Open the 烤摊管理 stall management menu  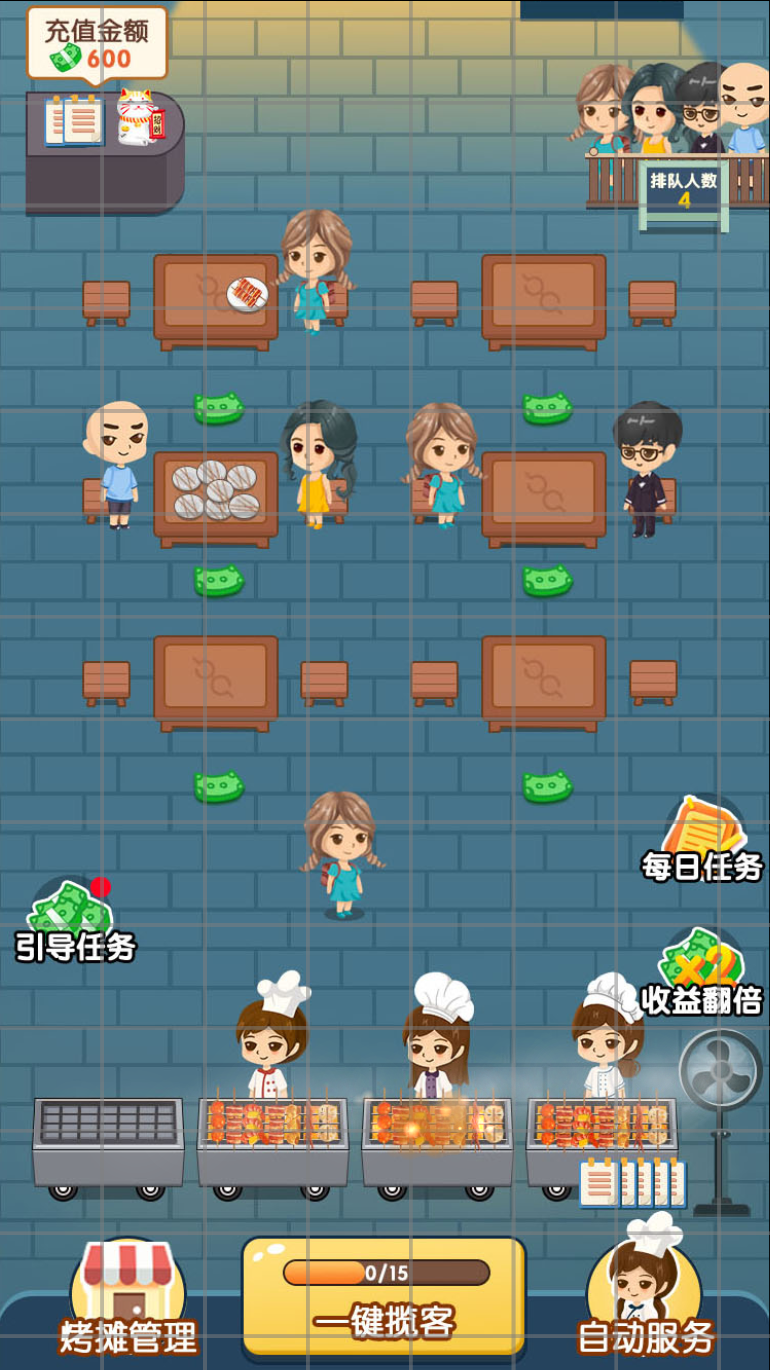tap(128, 1301)
